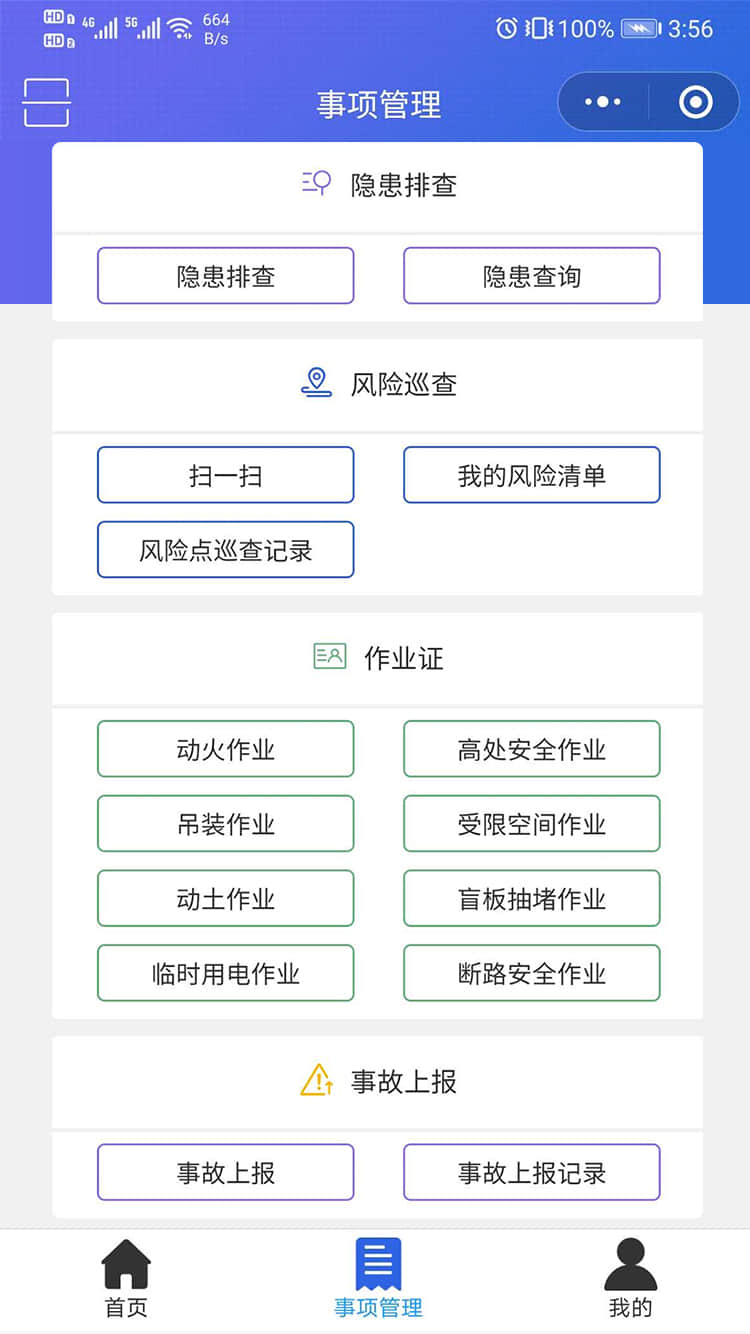Screen dimensions: 750x1334
Task: Close the mini program with the circle button
Action: coord(695,102)
